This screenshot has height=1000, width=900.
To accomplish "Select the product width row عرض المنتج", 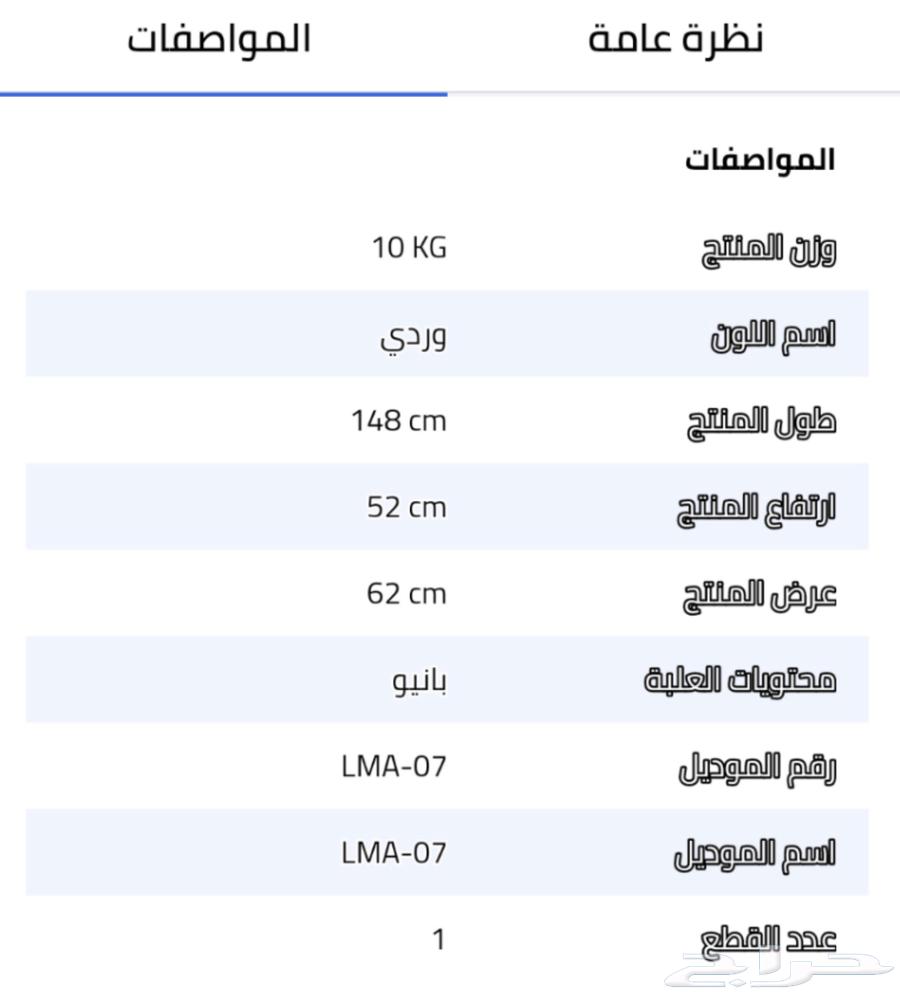I will [765, 593].
